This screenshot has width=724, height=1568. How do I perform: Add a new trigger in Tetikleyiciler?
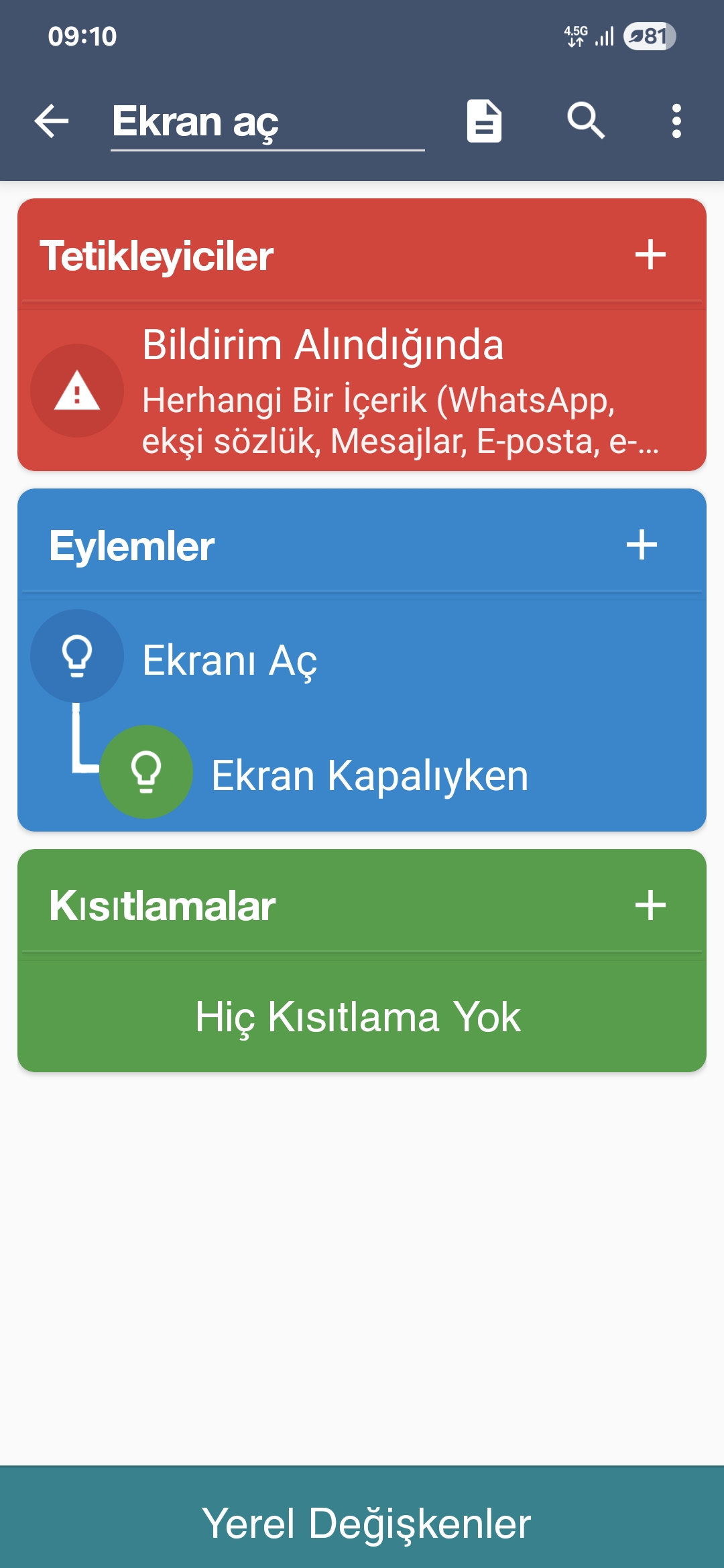[650, 255]
